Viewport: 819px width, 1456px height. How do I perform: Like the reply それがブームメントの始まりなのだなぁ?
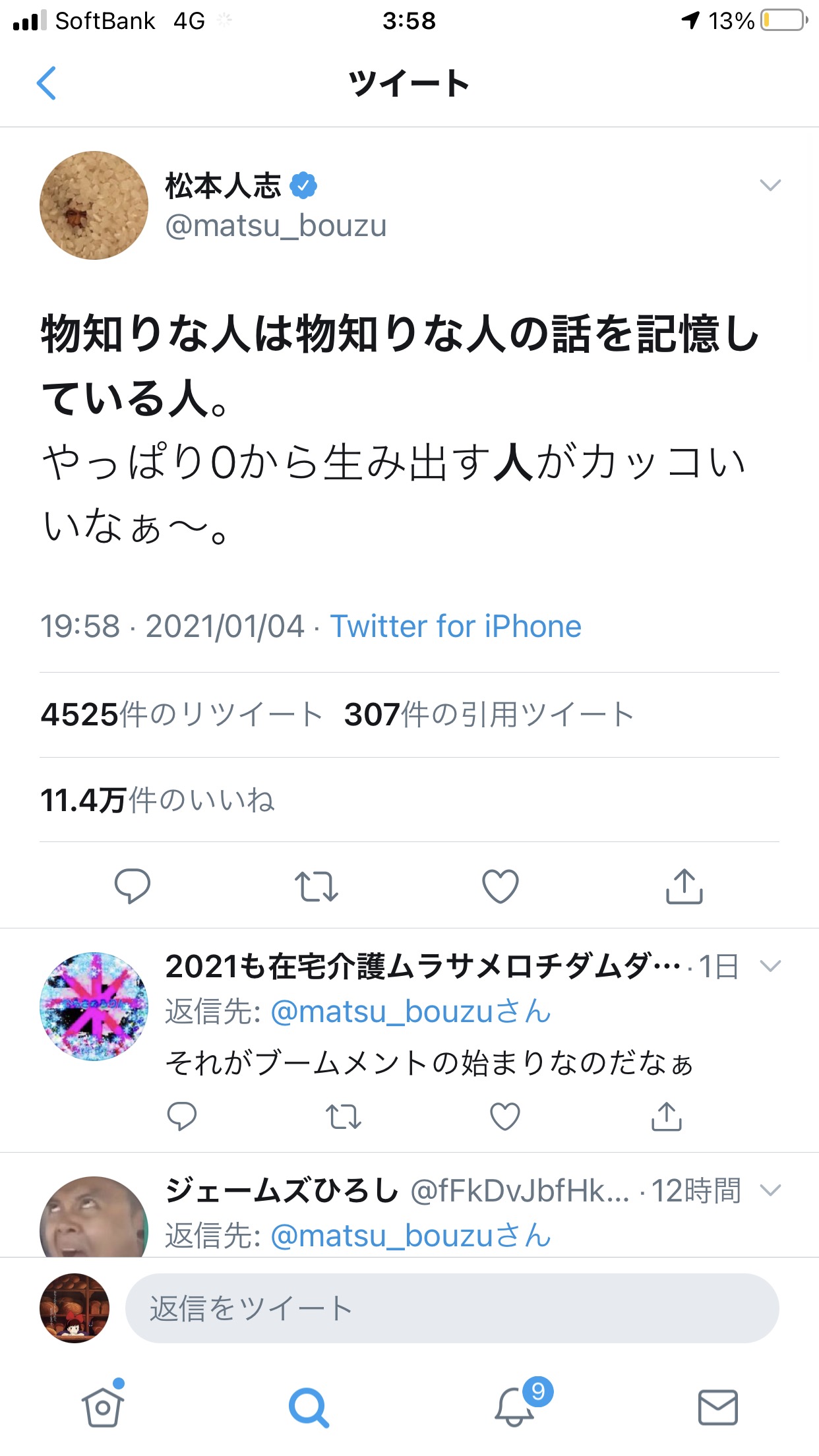pyautogui.click(x=505, y=1116)
